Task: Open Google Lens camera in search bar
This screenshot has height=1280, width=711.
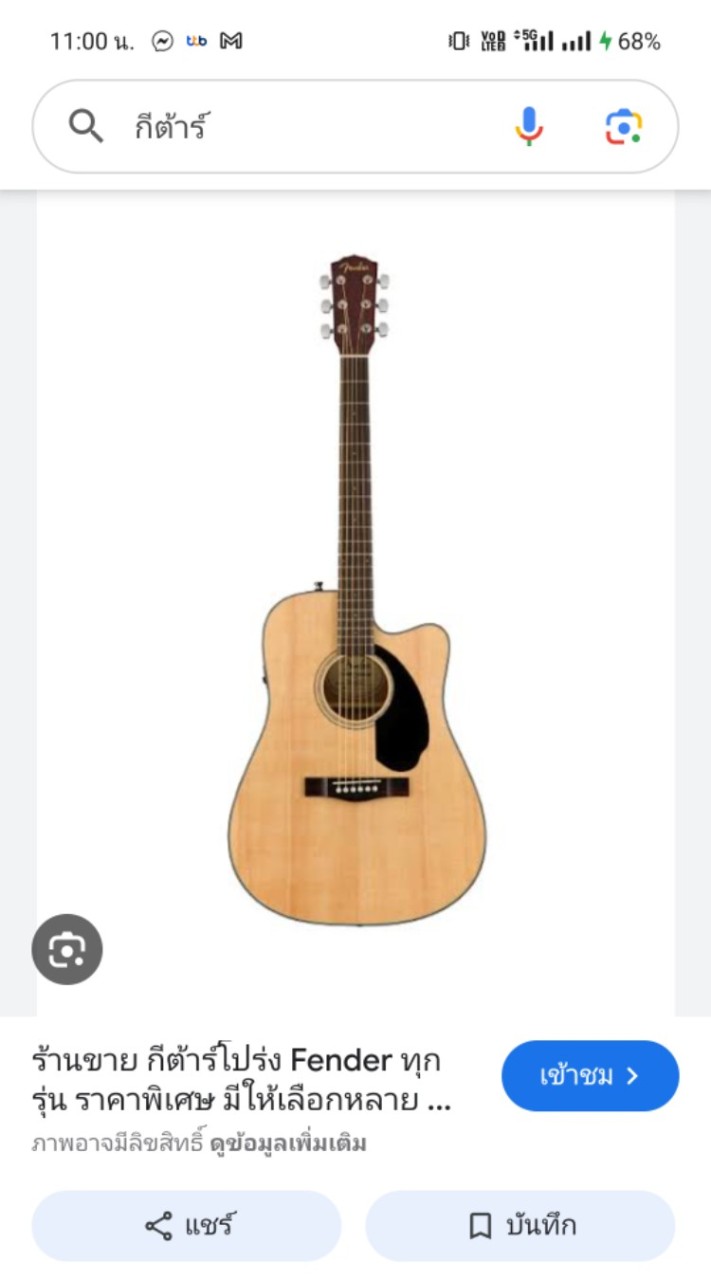Action: click(x=623, y=127)
